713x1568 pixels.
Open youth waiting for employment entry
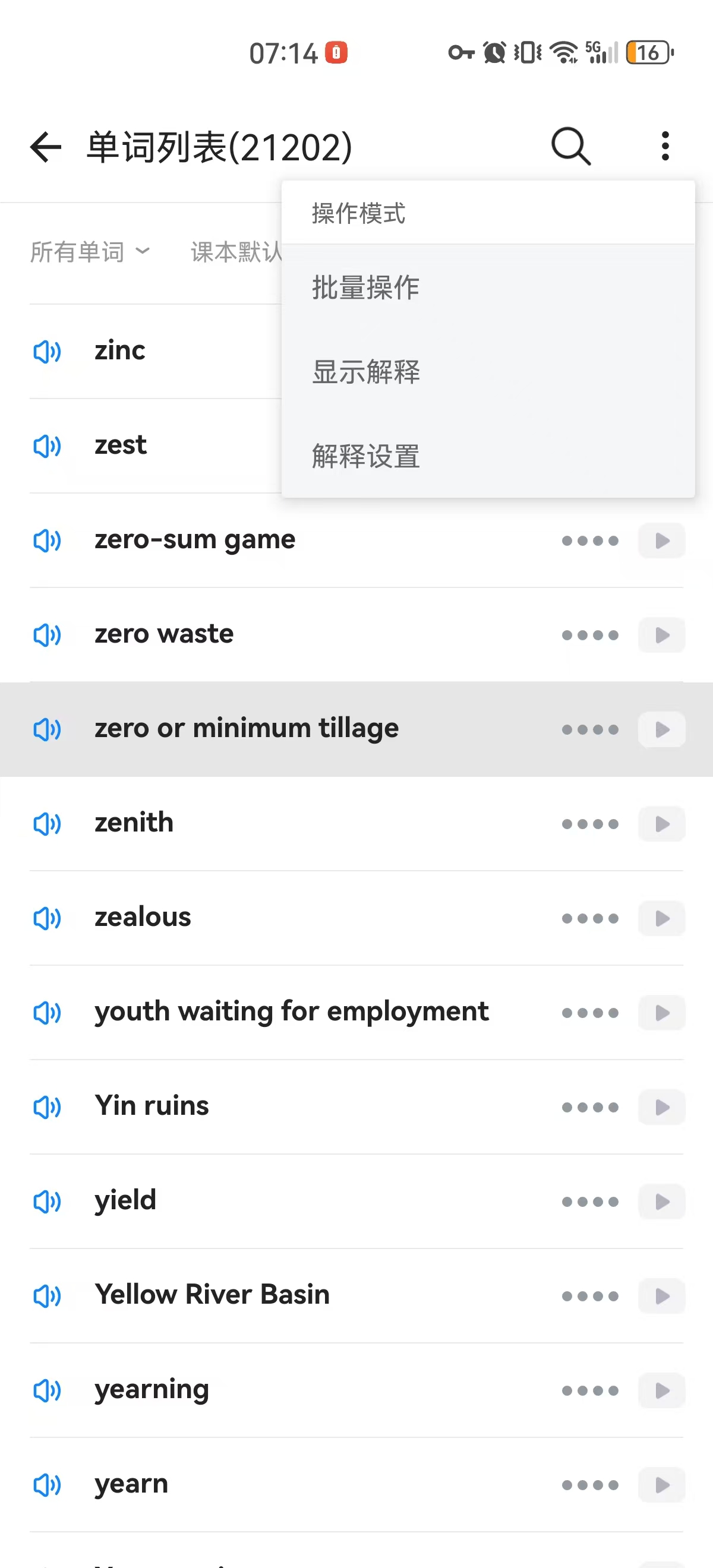coord(356,1012)
